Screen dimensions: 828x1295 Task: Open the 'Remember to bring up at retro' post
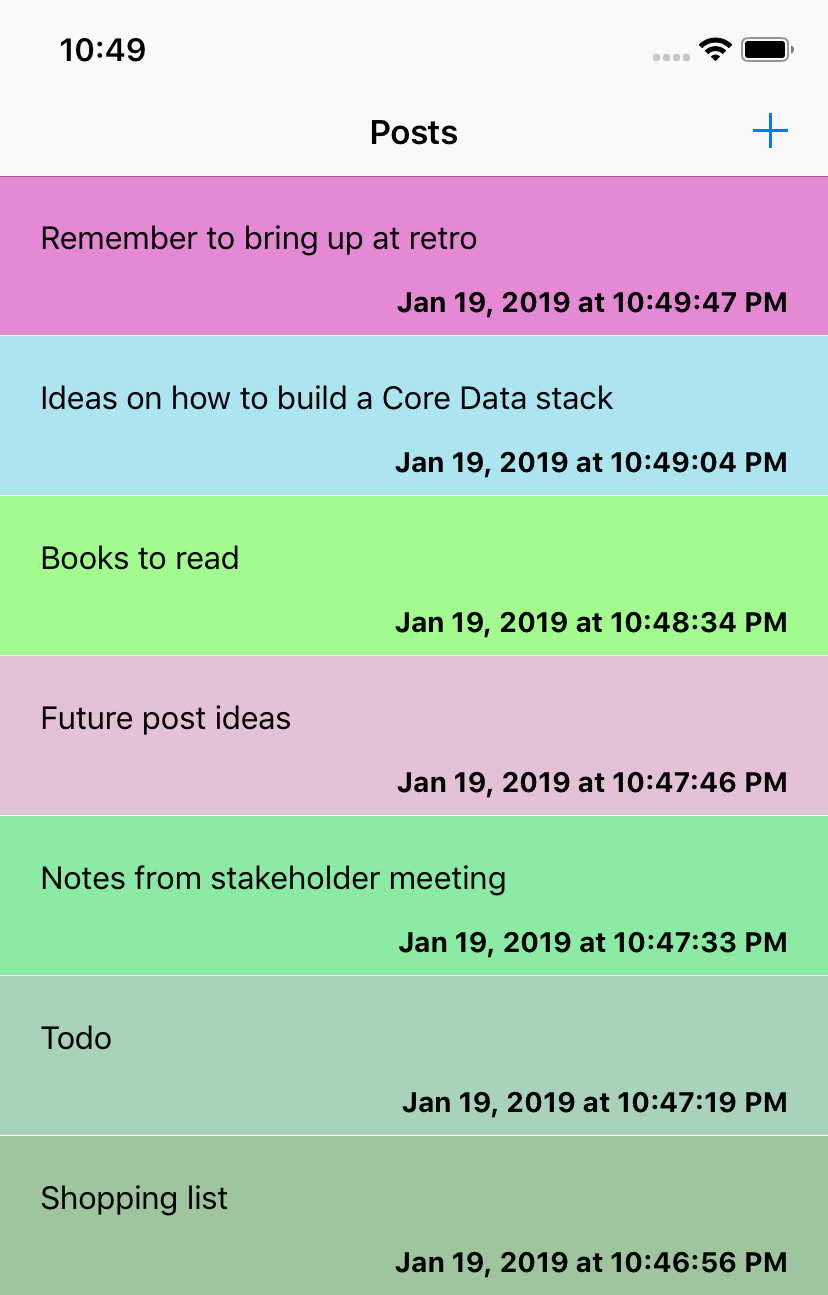tap(258, 239)
